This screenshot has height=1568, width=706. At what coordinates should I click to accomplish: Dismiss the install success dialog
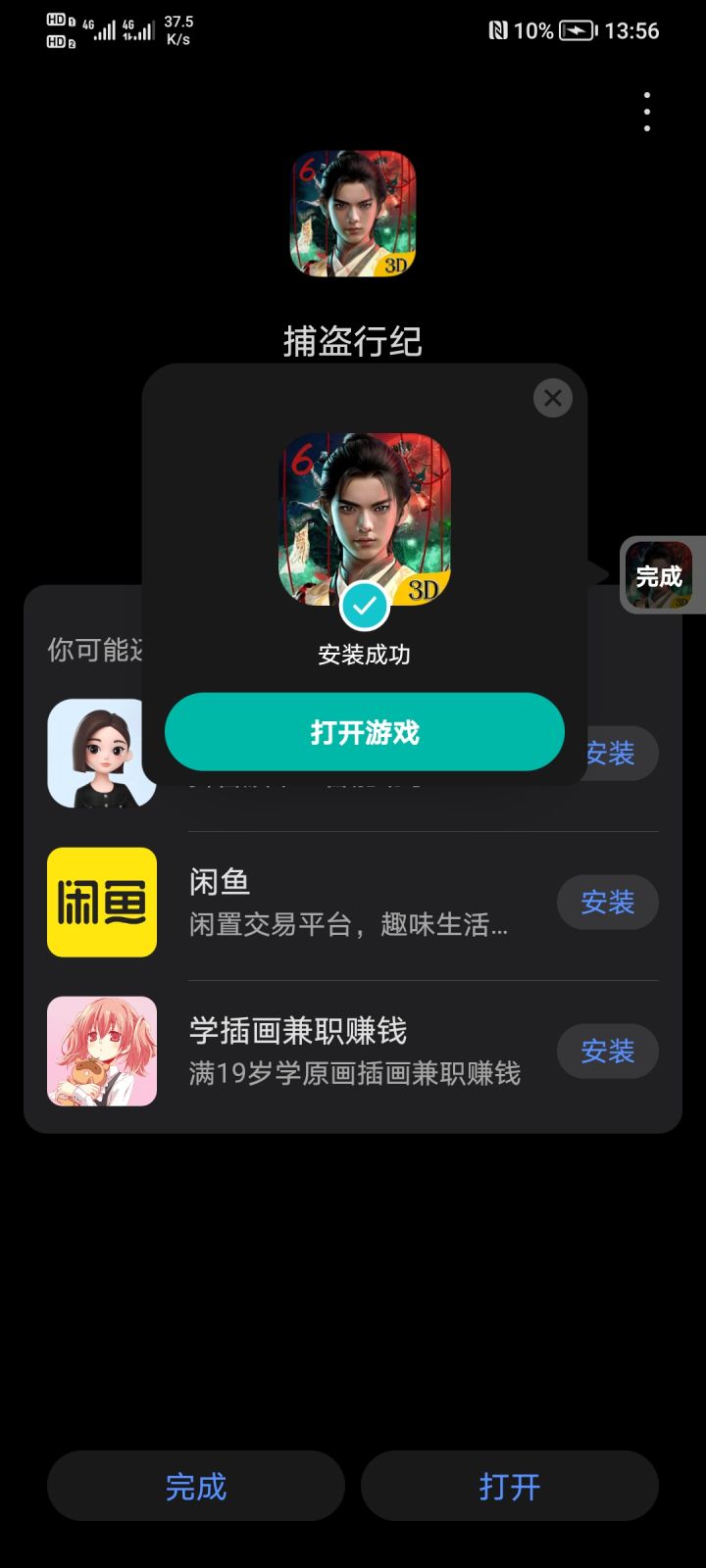pyautogui.click(x=552, y=398)
